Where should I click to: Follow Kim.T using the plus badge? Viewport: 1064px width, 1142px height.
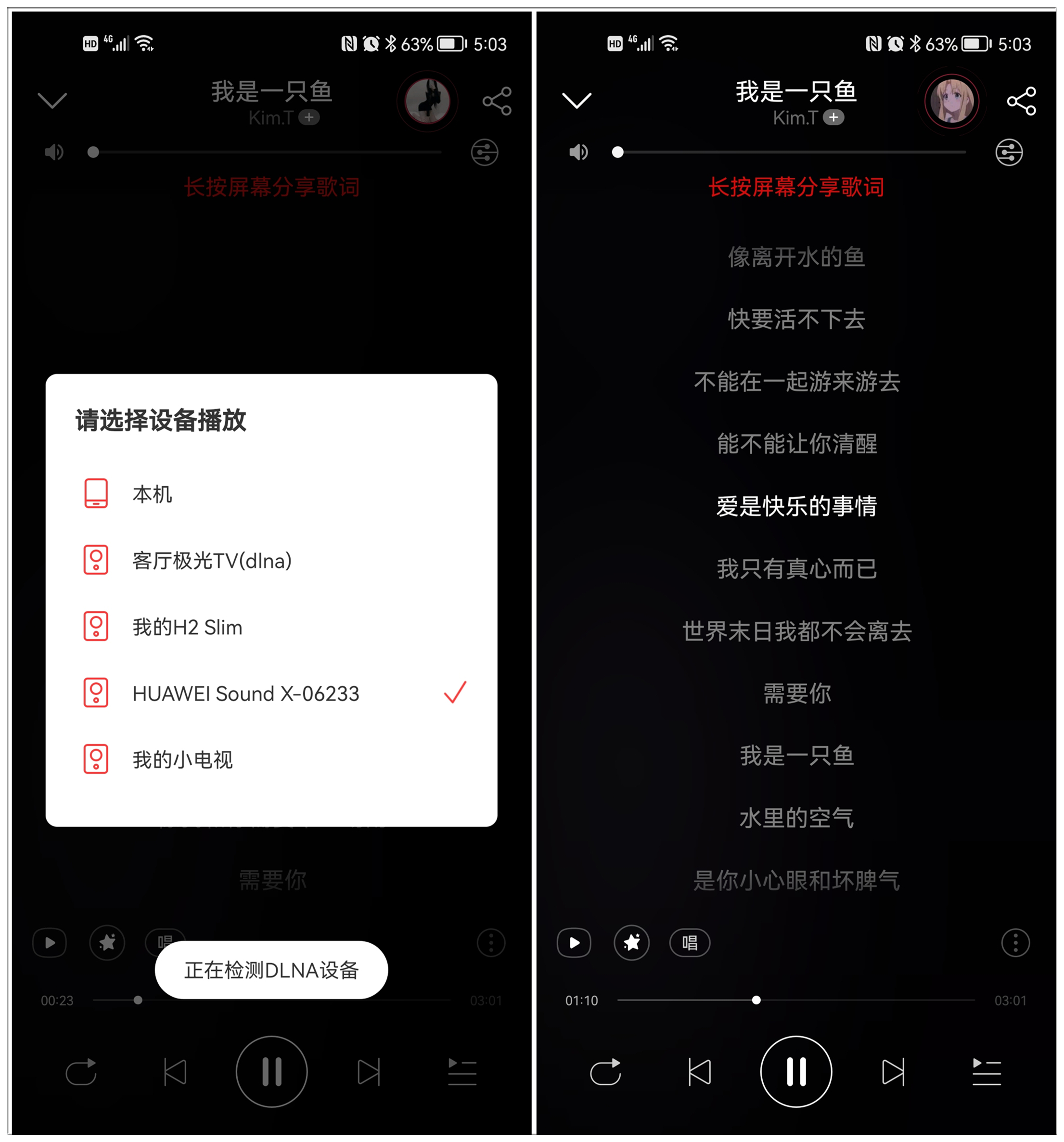(x=834, y=118)
